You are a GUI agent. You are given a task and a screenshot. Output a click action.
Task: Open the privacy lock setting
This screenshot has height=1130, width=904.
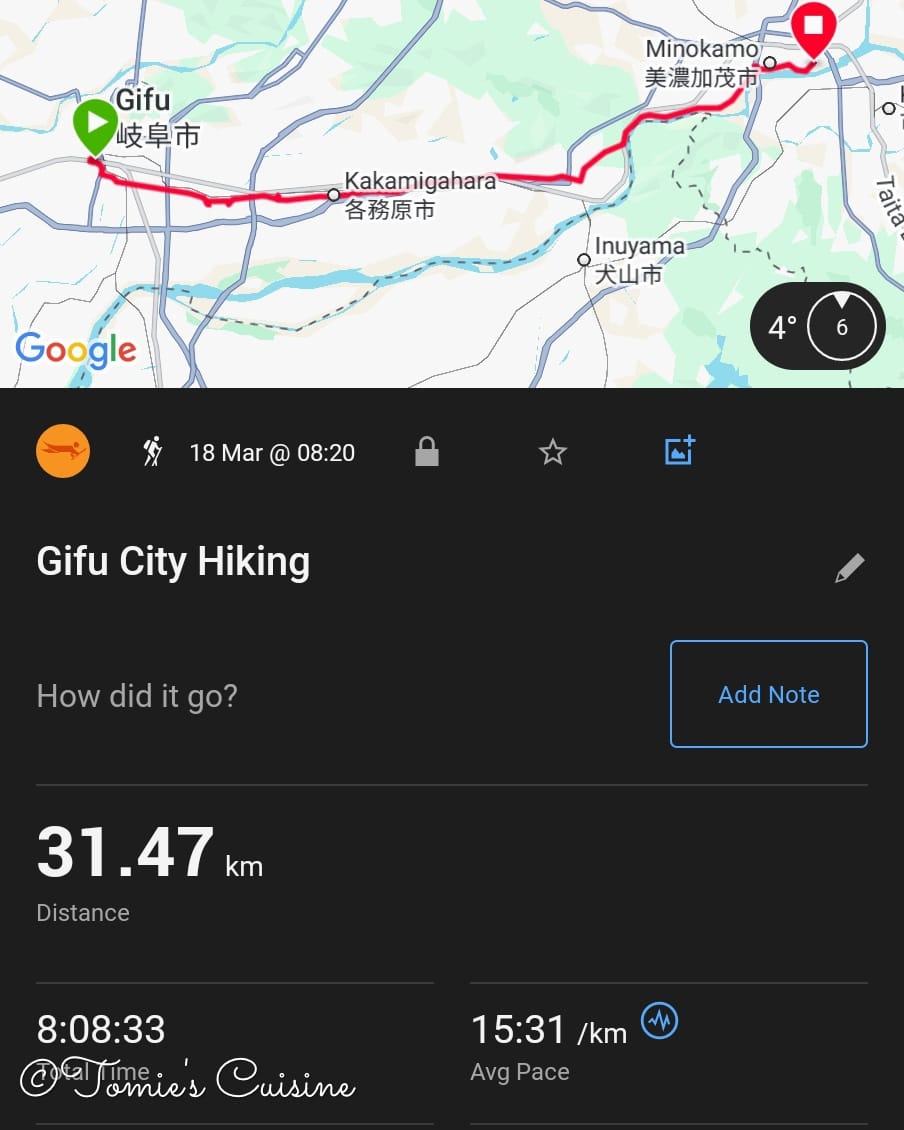[x=427, y=452]
